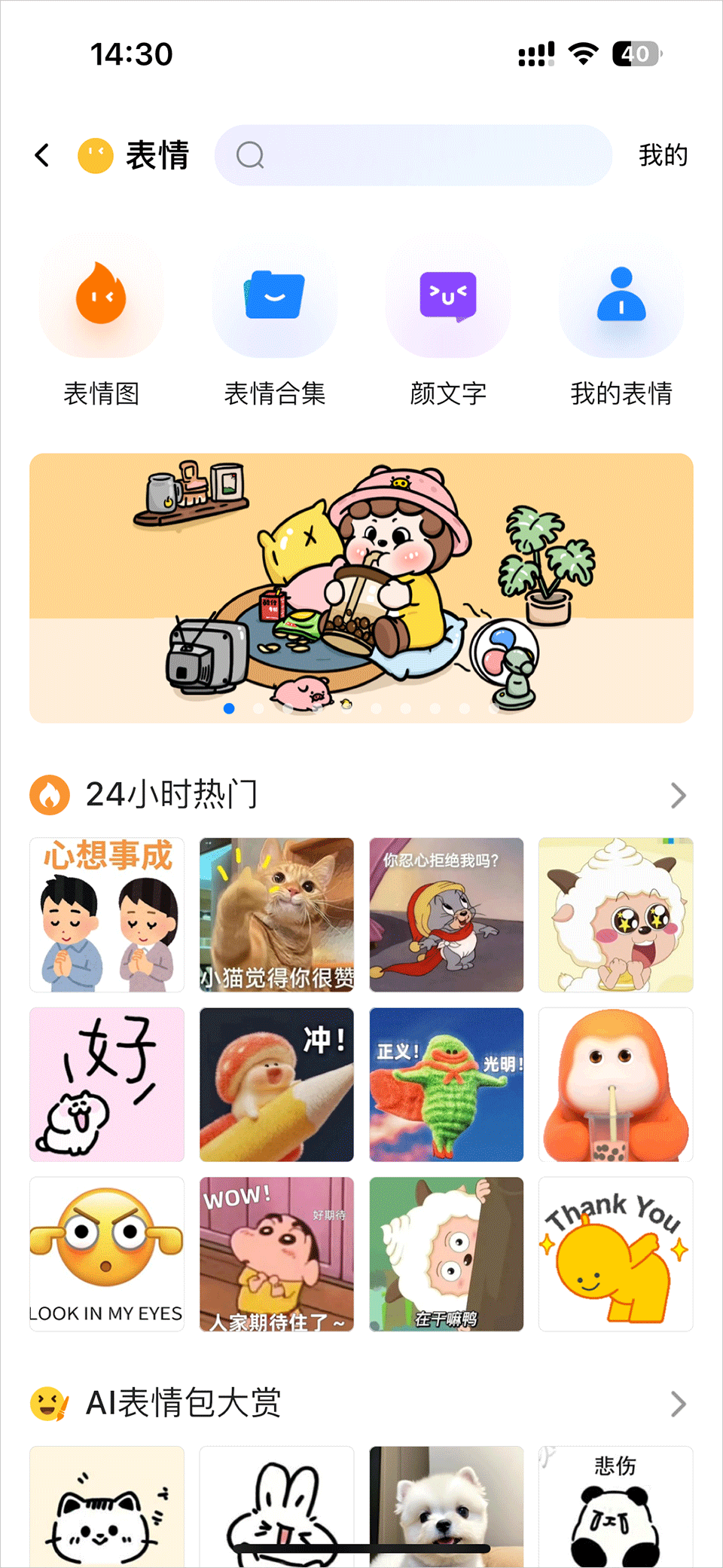Select the 好 doodle cat sticker

(x=107, y=1084)
